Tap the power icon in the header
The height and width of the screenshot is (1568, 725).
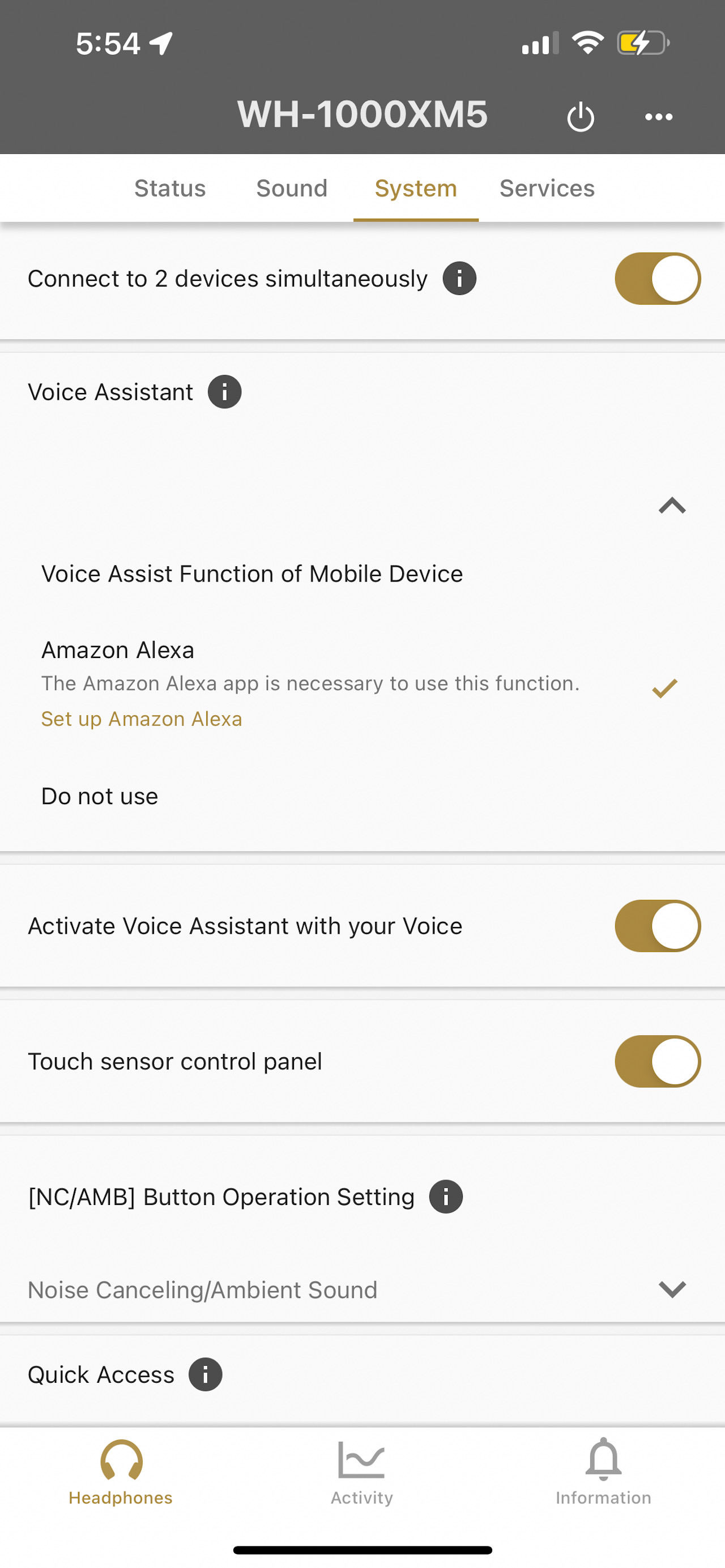point(580,116)
